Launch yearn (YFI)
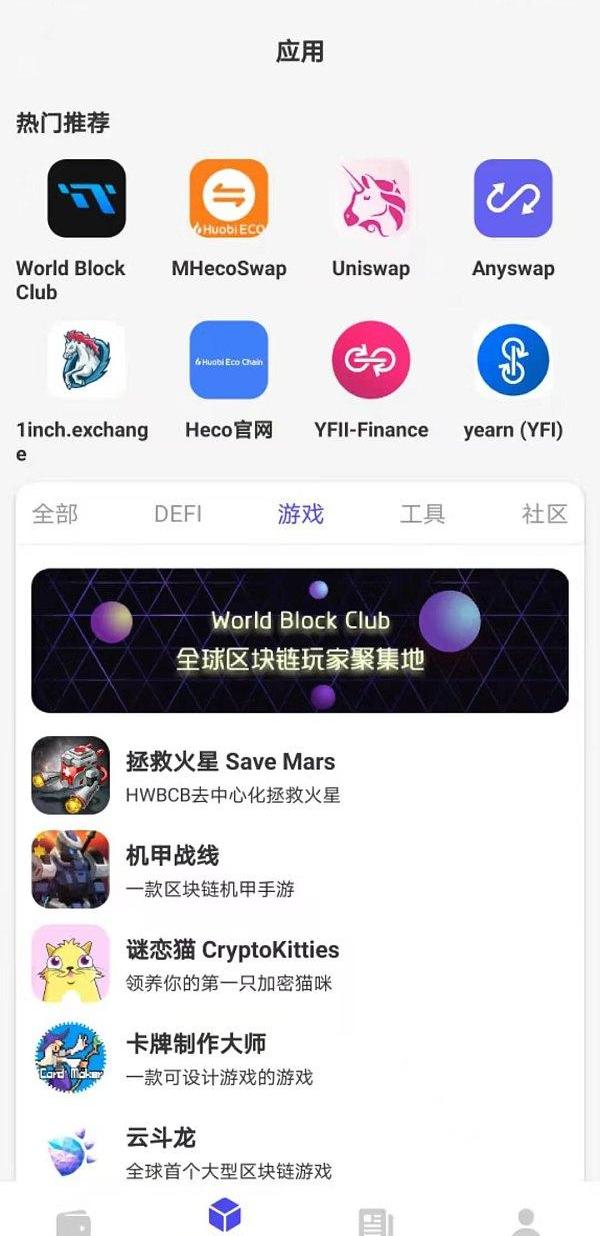The width and height of the screenshot is (600, 1236). [513, 360]
